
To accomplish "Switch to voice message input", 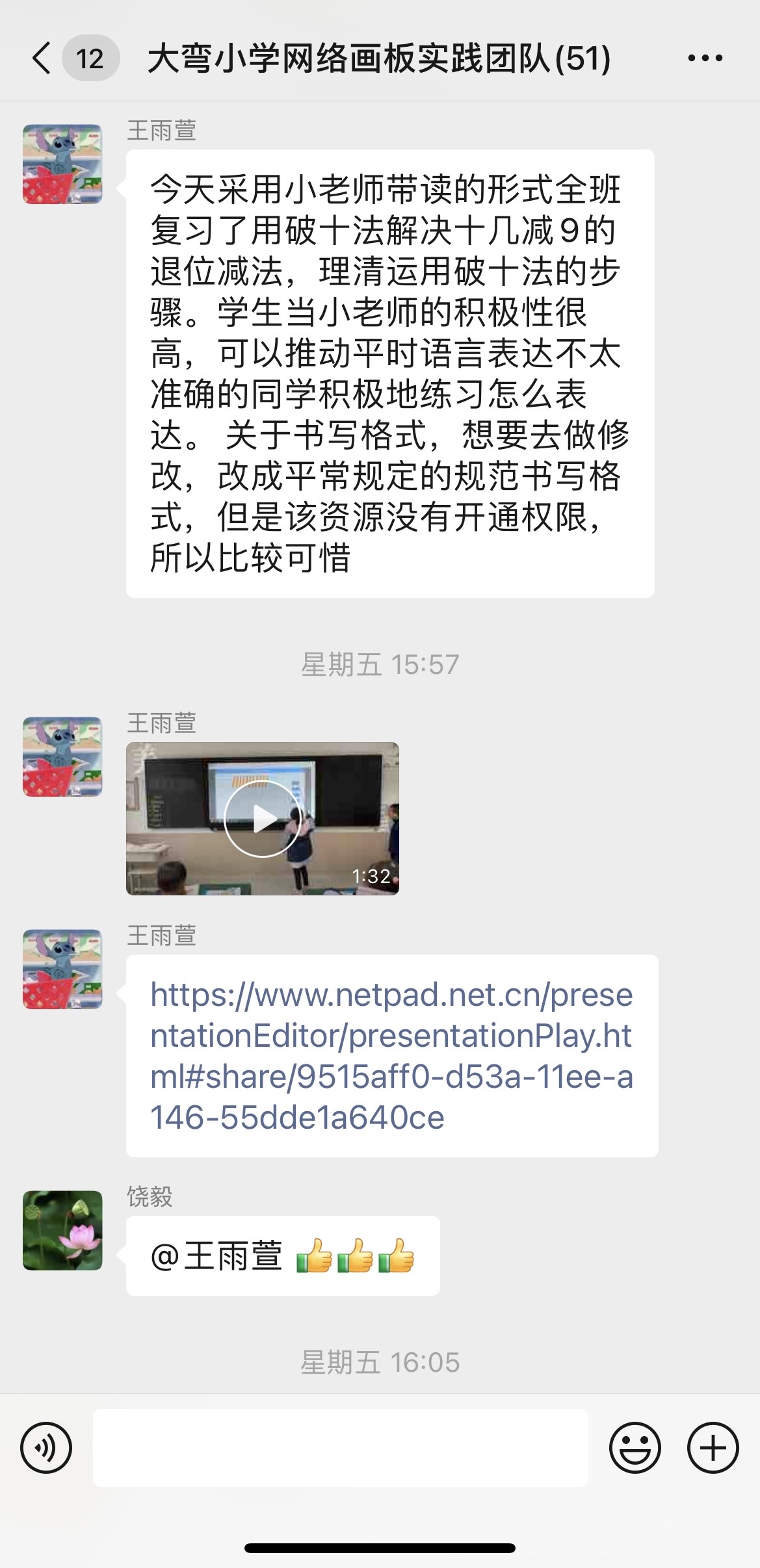I will click(x=46, y=1447).
